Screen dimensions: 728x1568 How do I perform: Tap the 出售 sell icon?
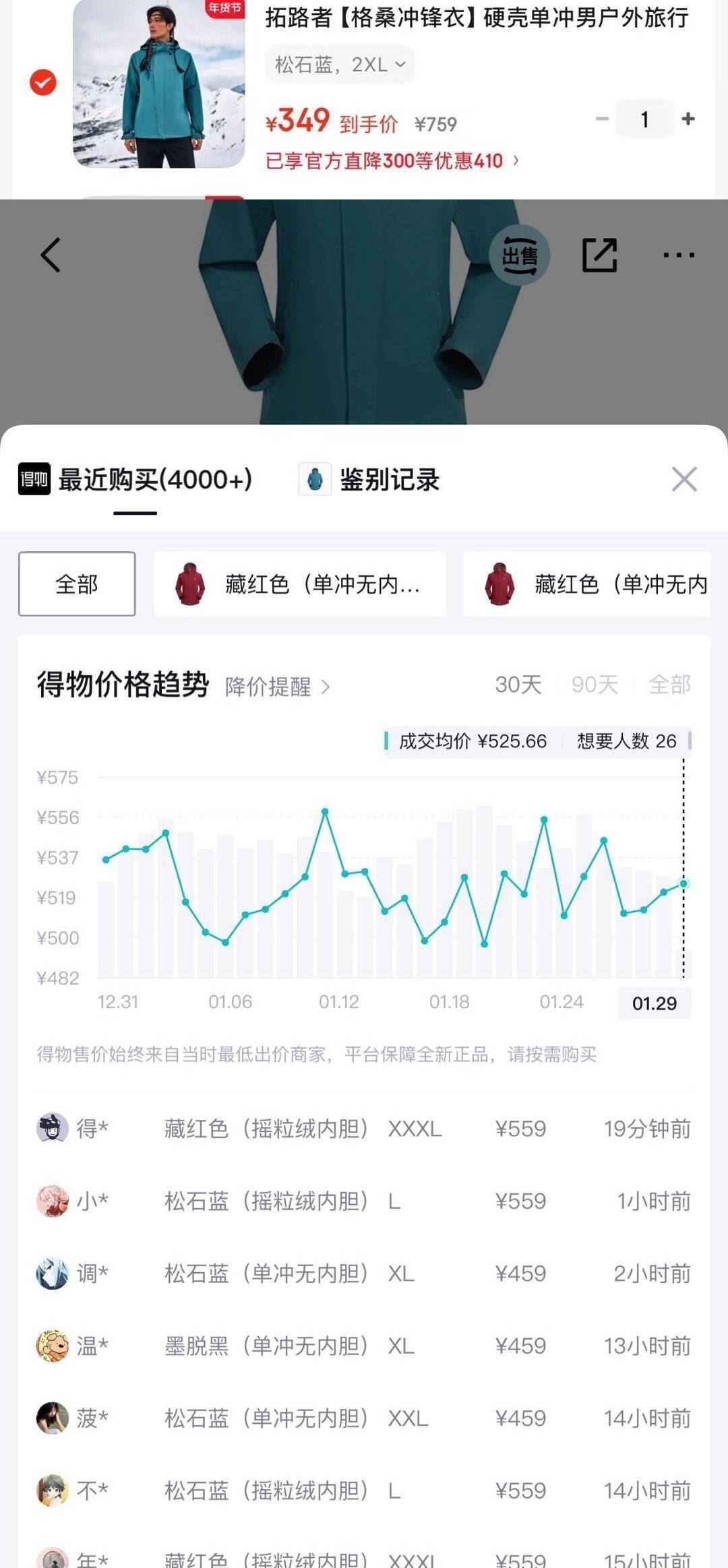click(x=519, y=255)
